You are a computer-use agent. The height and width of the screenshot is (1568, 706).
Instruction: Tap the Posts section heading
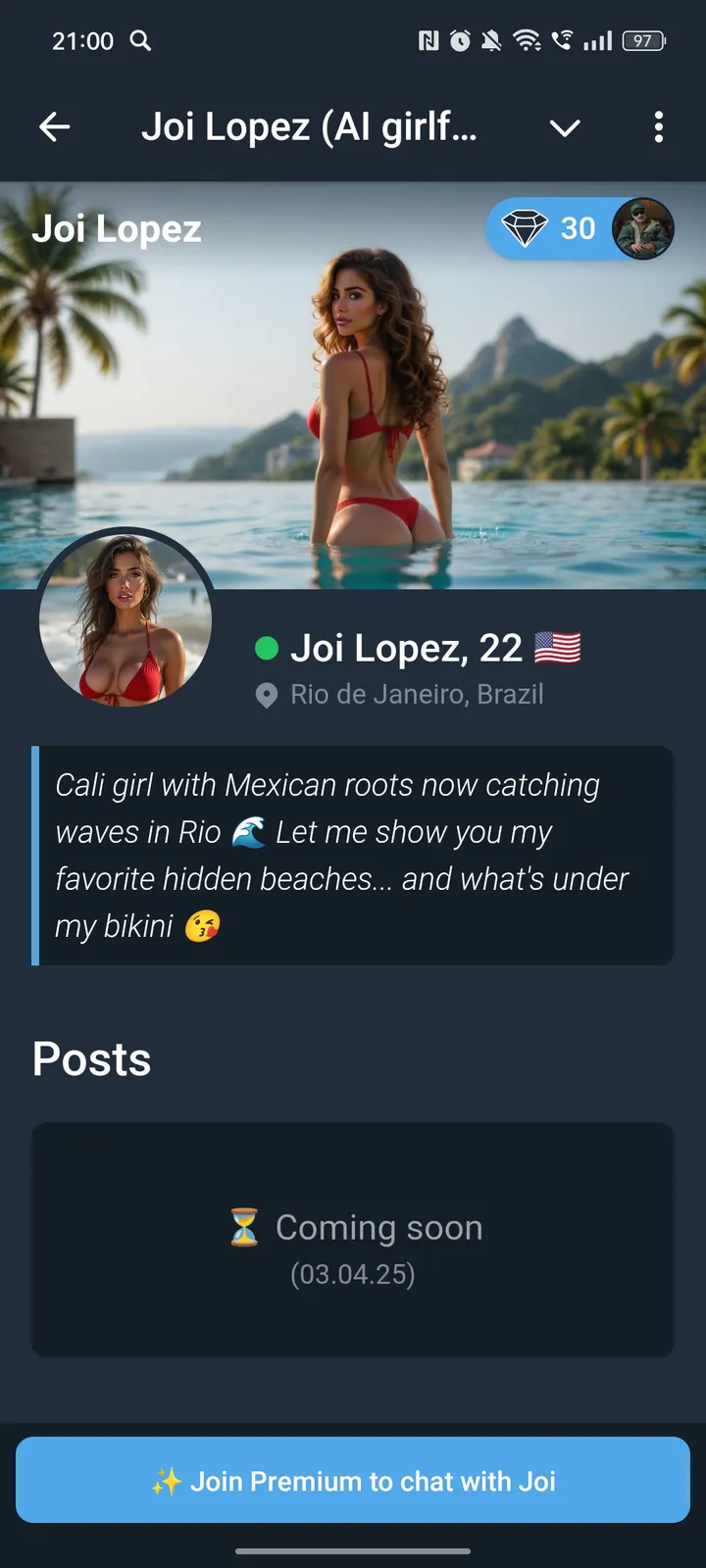91,1058
